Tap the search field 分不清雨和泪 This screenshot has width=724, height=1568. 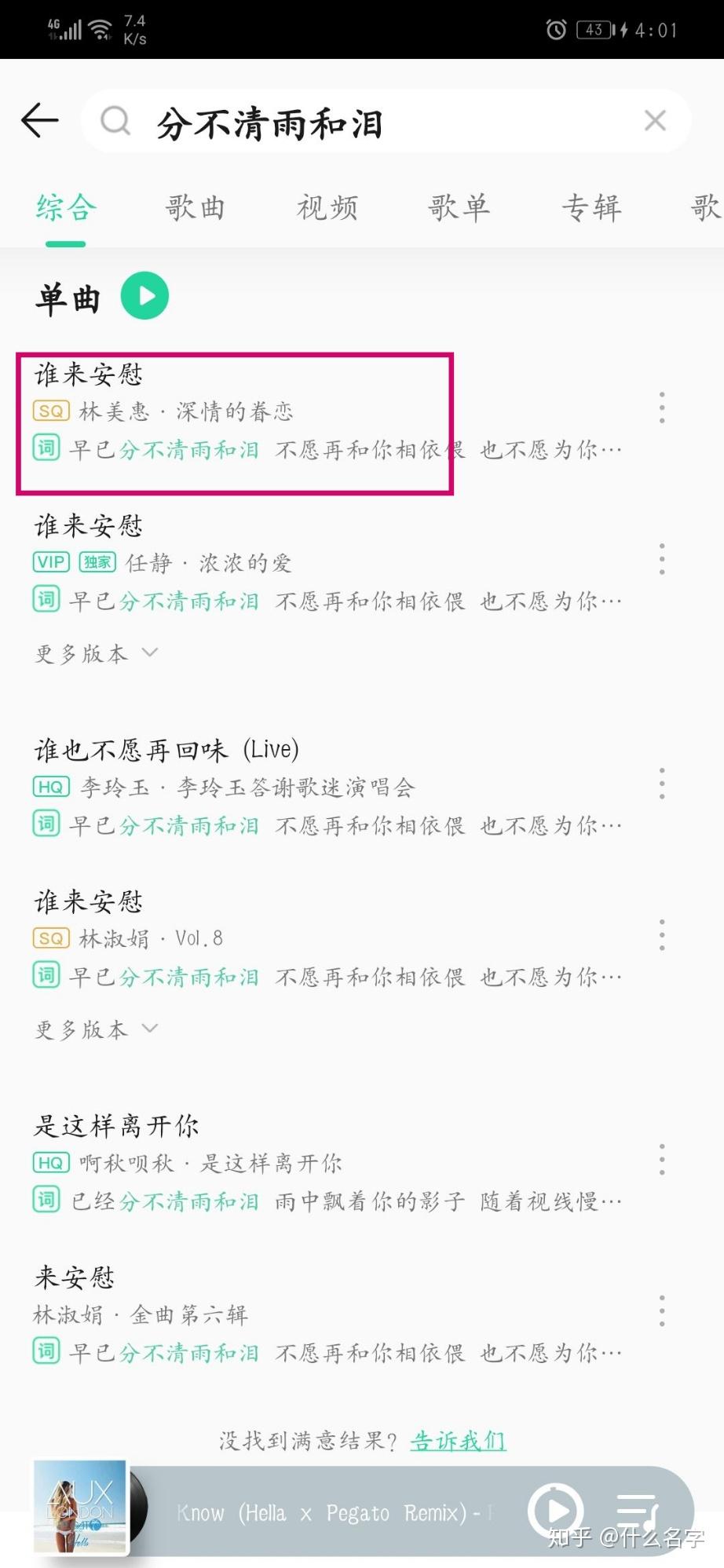(377, 123)
